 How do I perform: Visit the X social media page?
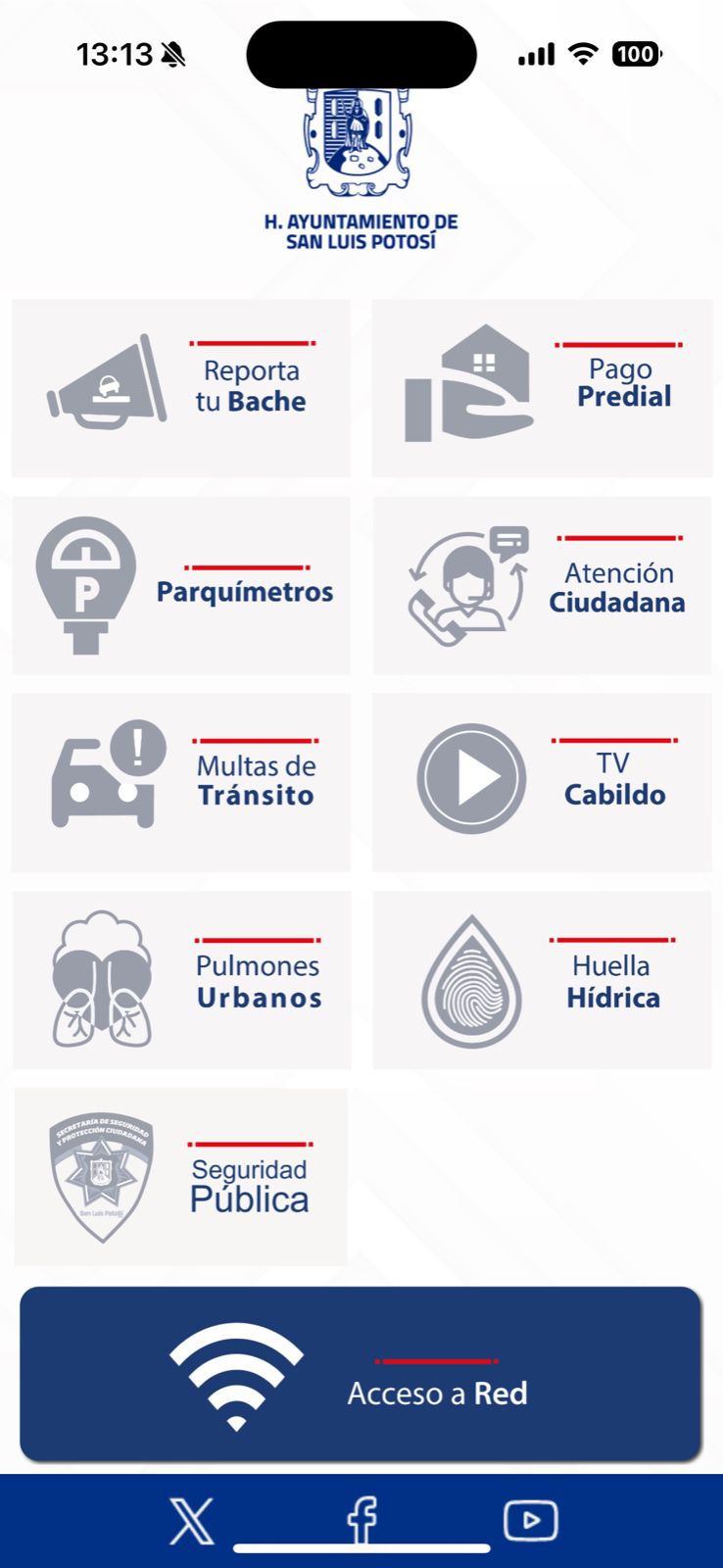tap(191, 1521)
